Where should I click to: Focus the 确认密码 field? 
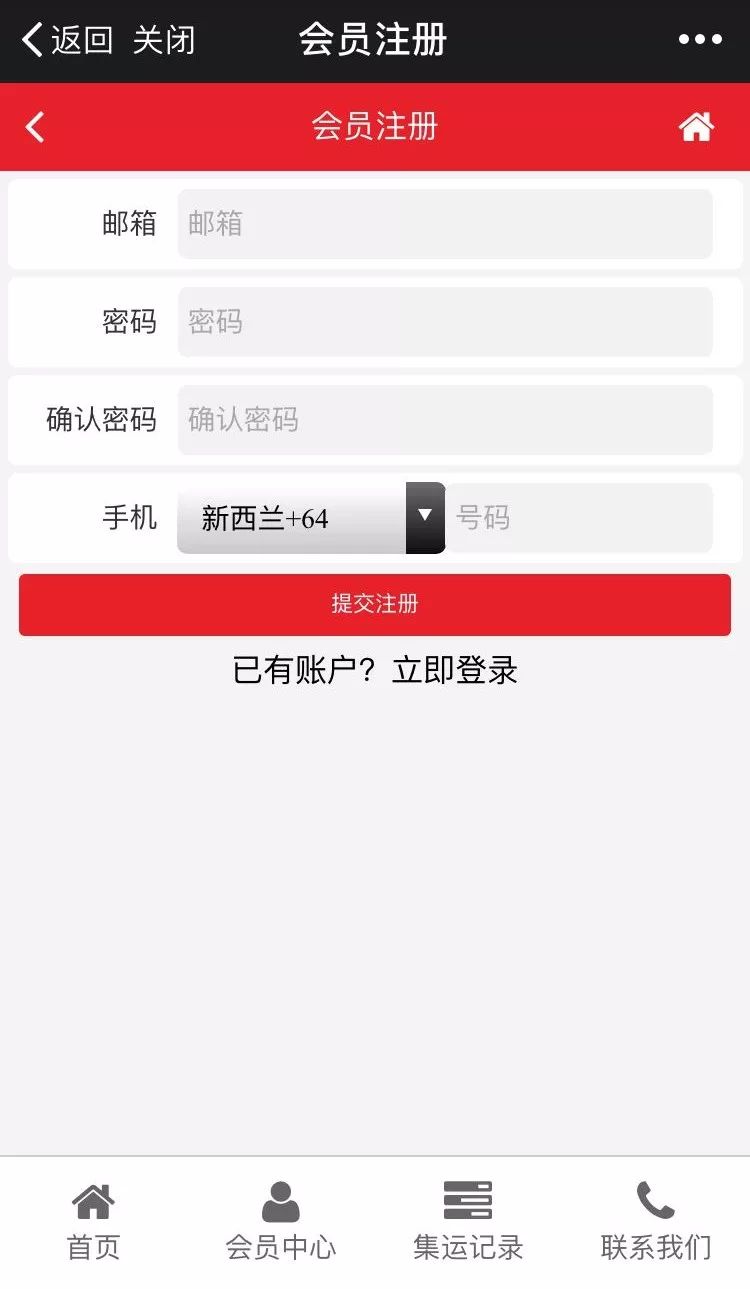tap(445, 420)
